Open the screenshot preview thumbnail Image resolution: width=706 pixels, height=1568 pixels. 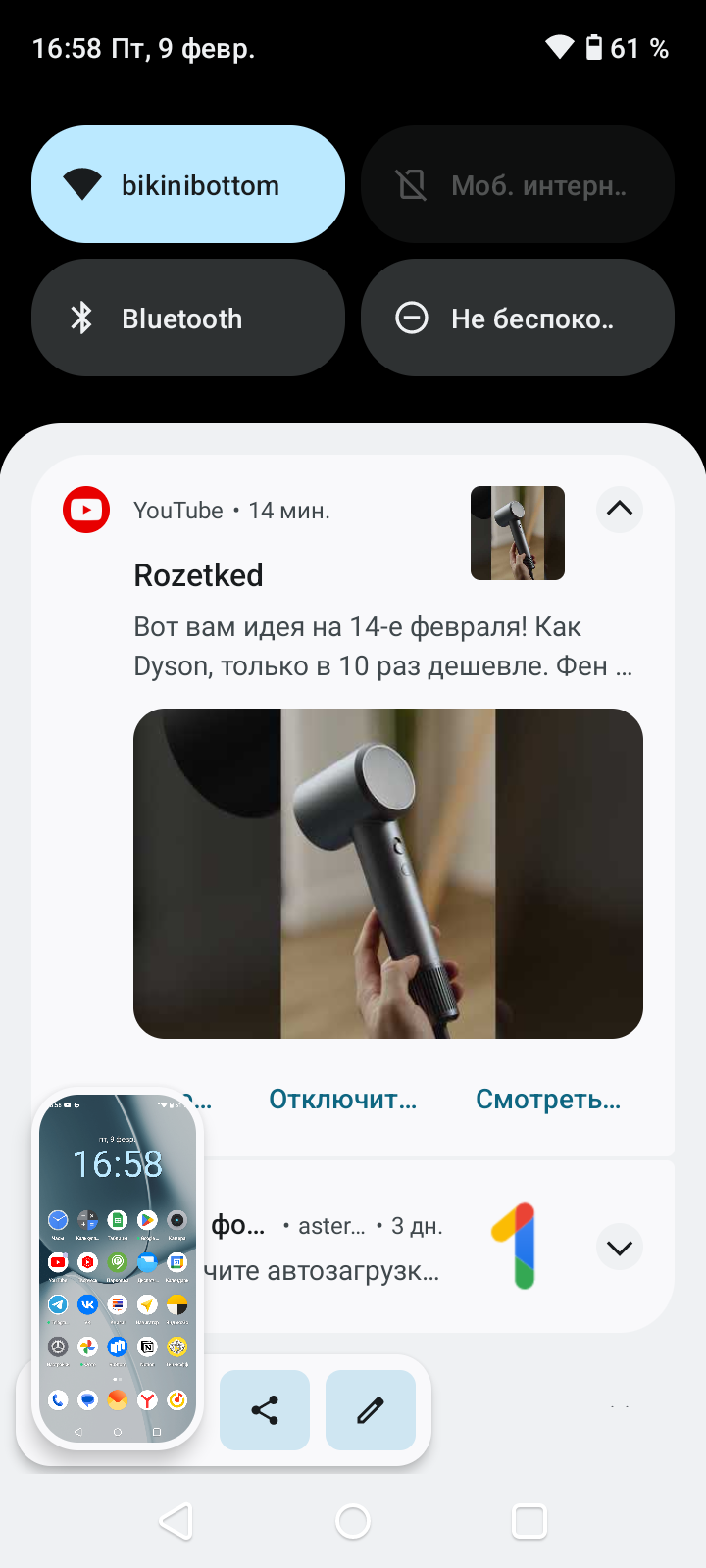pyautogui.click(x=118, y=1269)
